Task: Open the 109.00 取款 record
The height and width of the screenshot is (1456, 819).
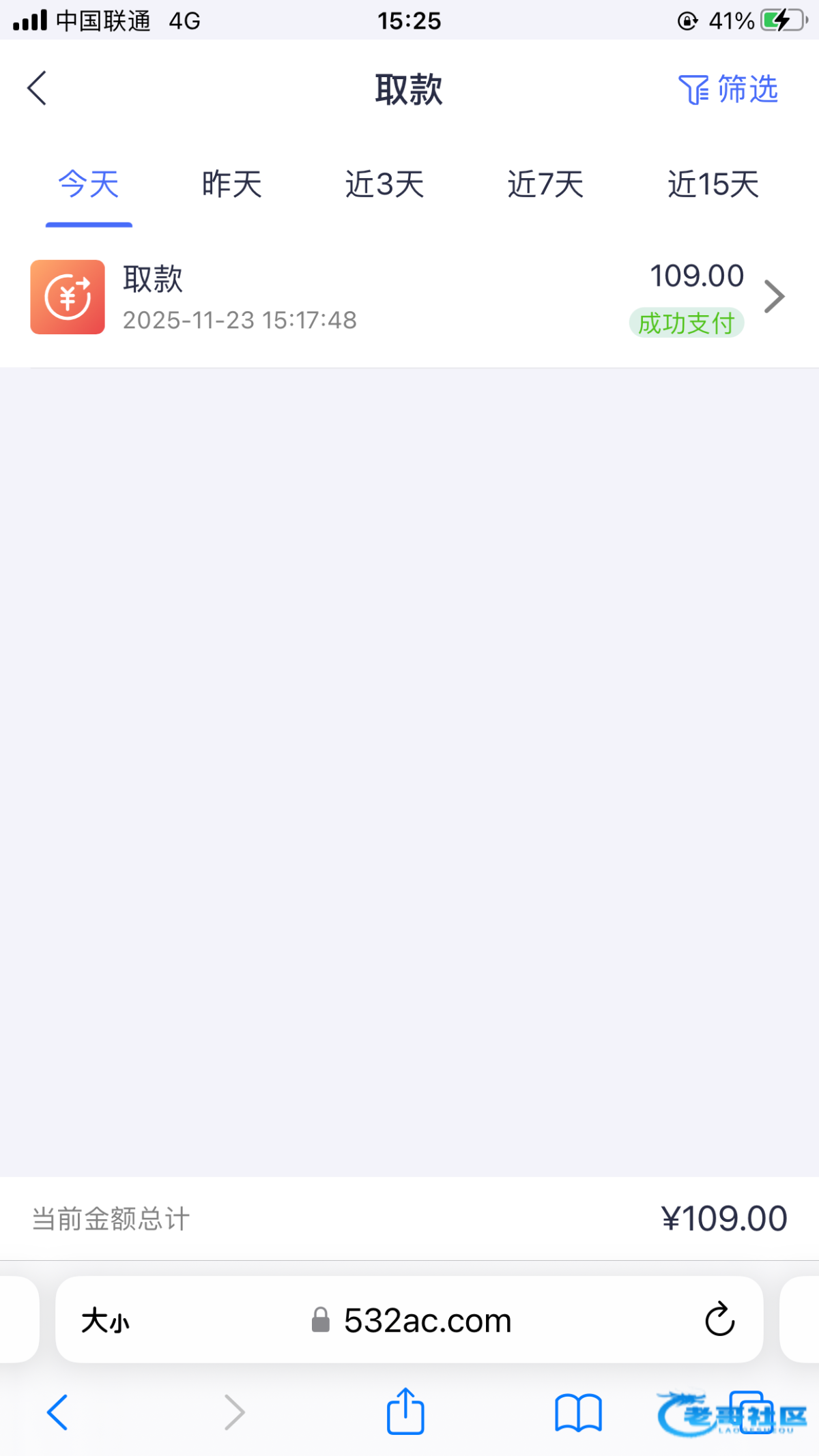Action: 409,297
